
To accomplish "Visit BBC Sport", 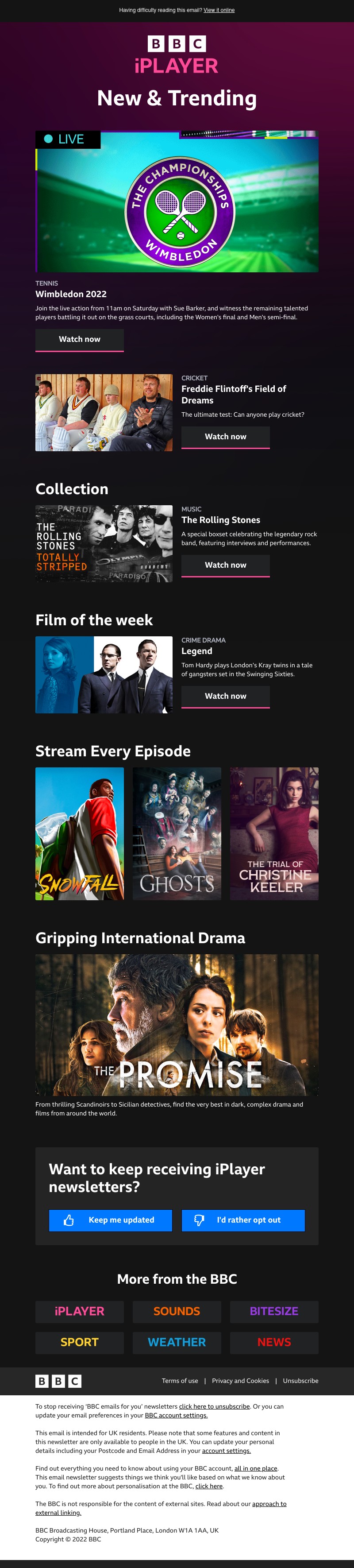I will tap(80, 1342).
